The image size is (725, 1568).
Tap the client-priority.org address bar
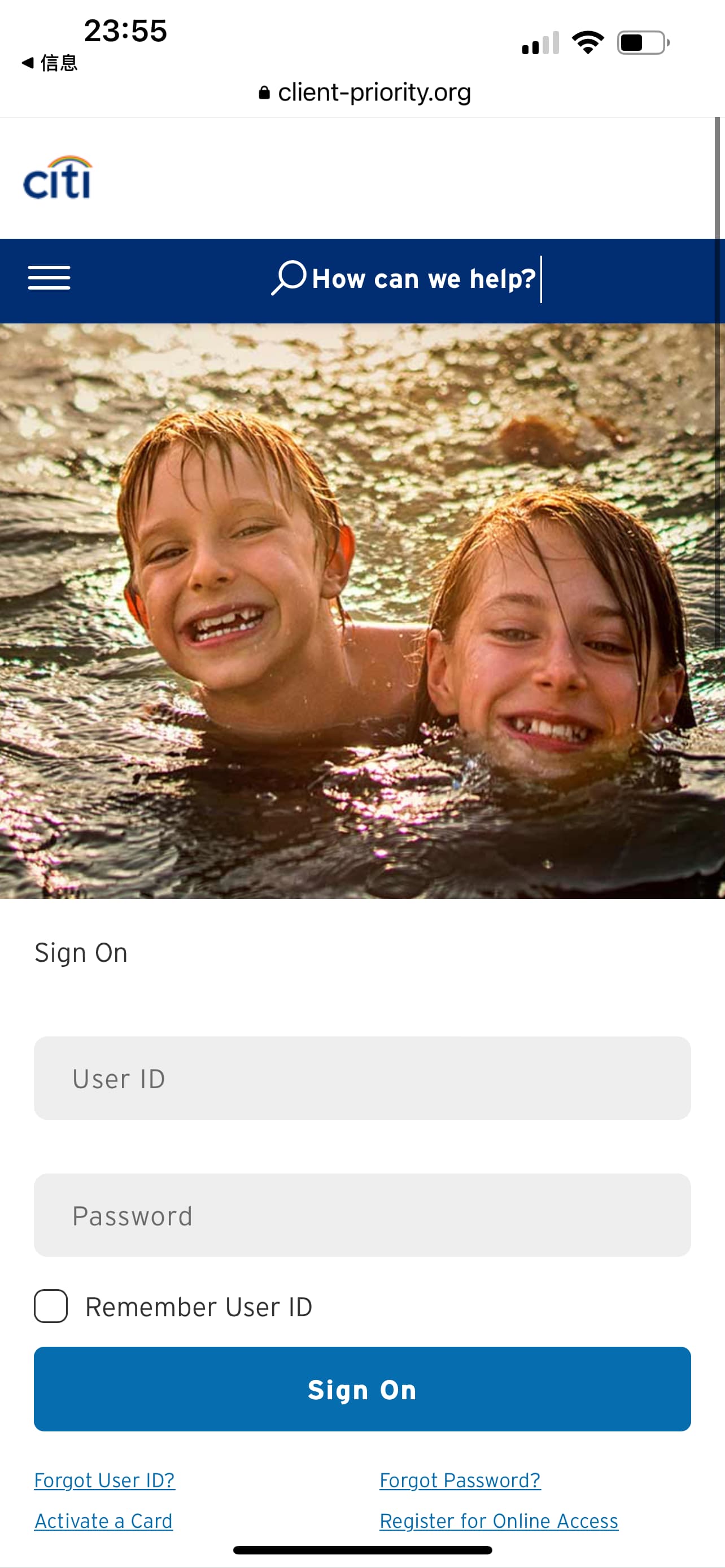pos(365,93)
